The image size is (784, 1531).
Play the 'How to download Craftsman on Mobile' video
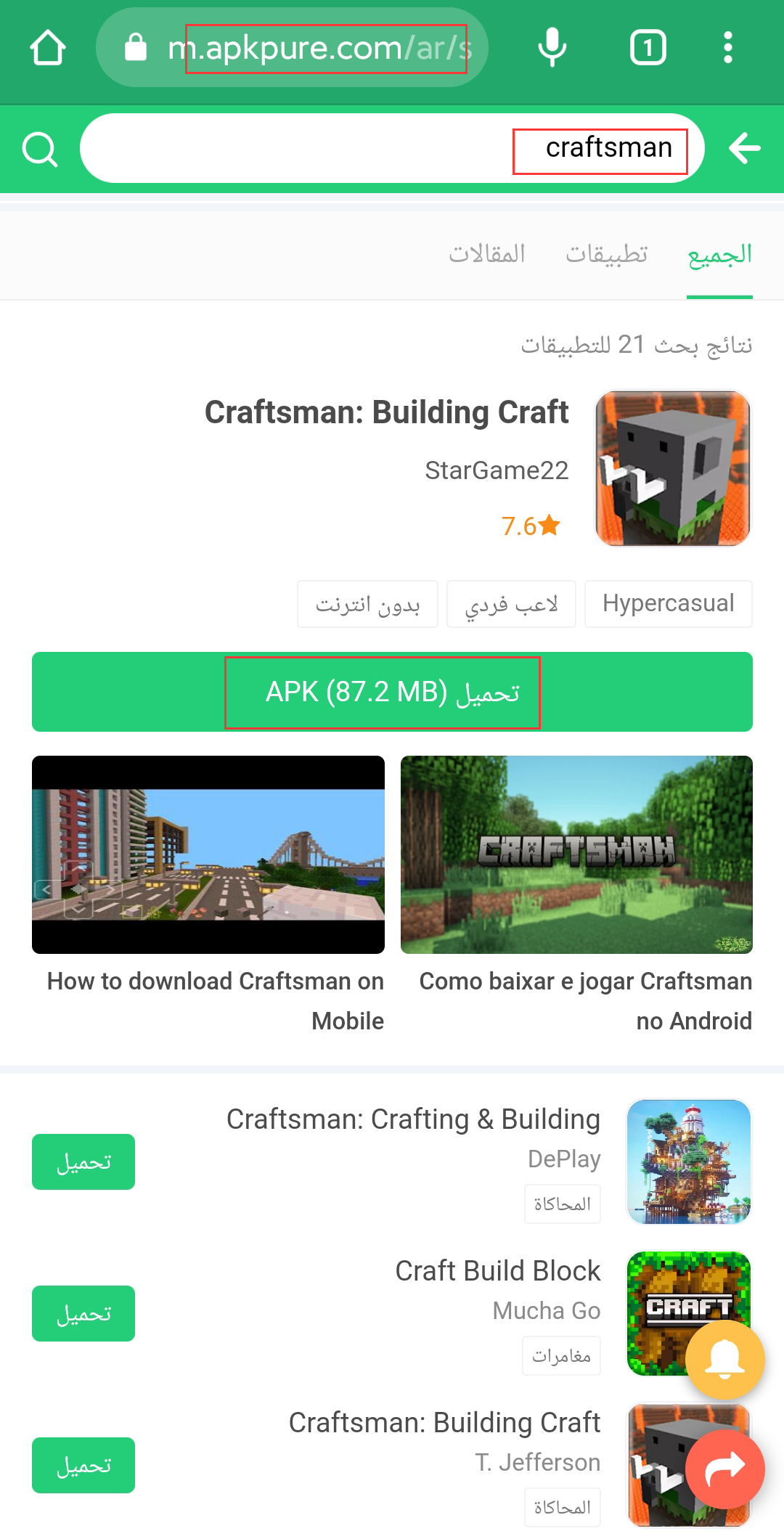[x=207, y=855]
